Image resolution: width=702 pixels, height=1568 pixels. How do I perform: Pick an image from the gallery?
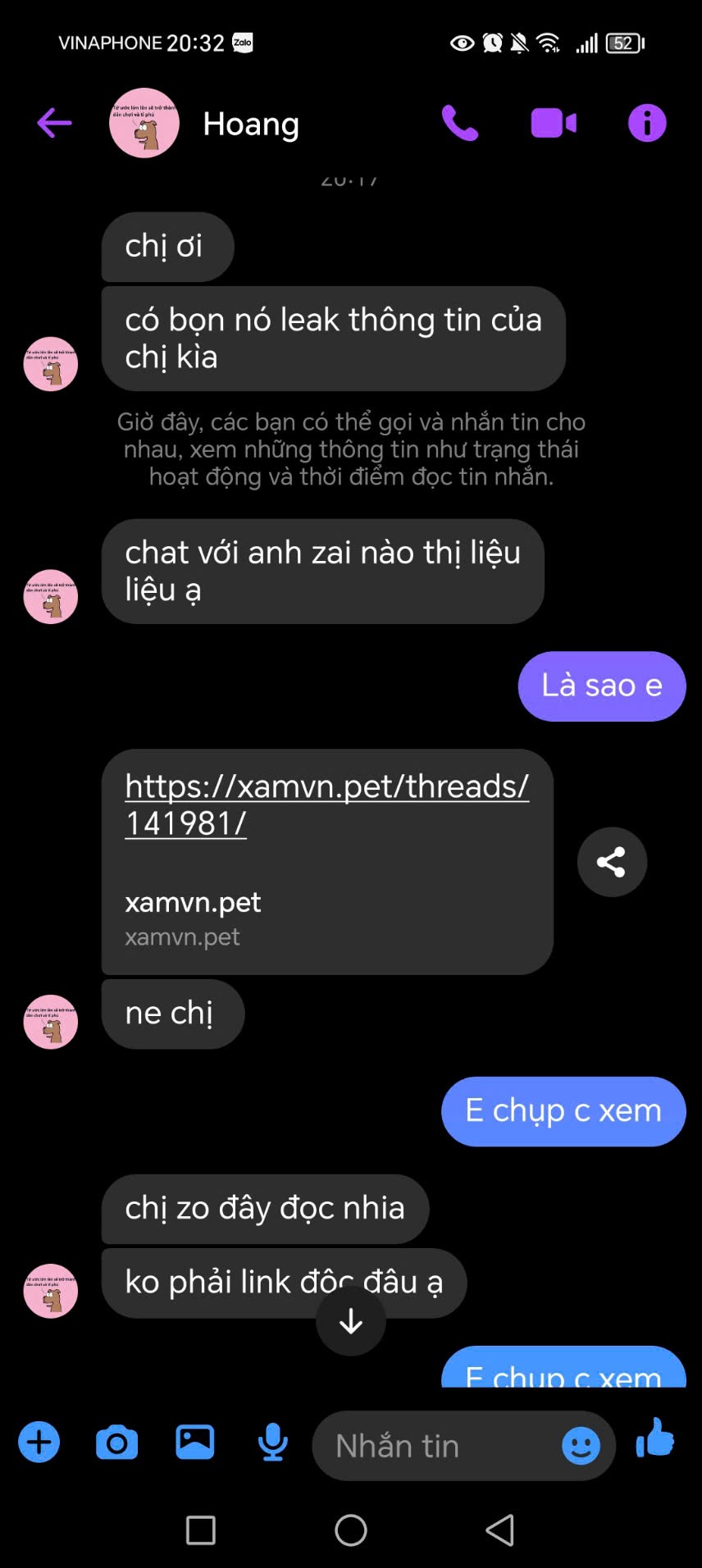(x=194, y=1443)
